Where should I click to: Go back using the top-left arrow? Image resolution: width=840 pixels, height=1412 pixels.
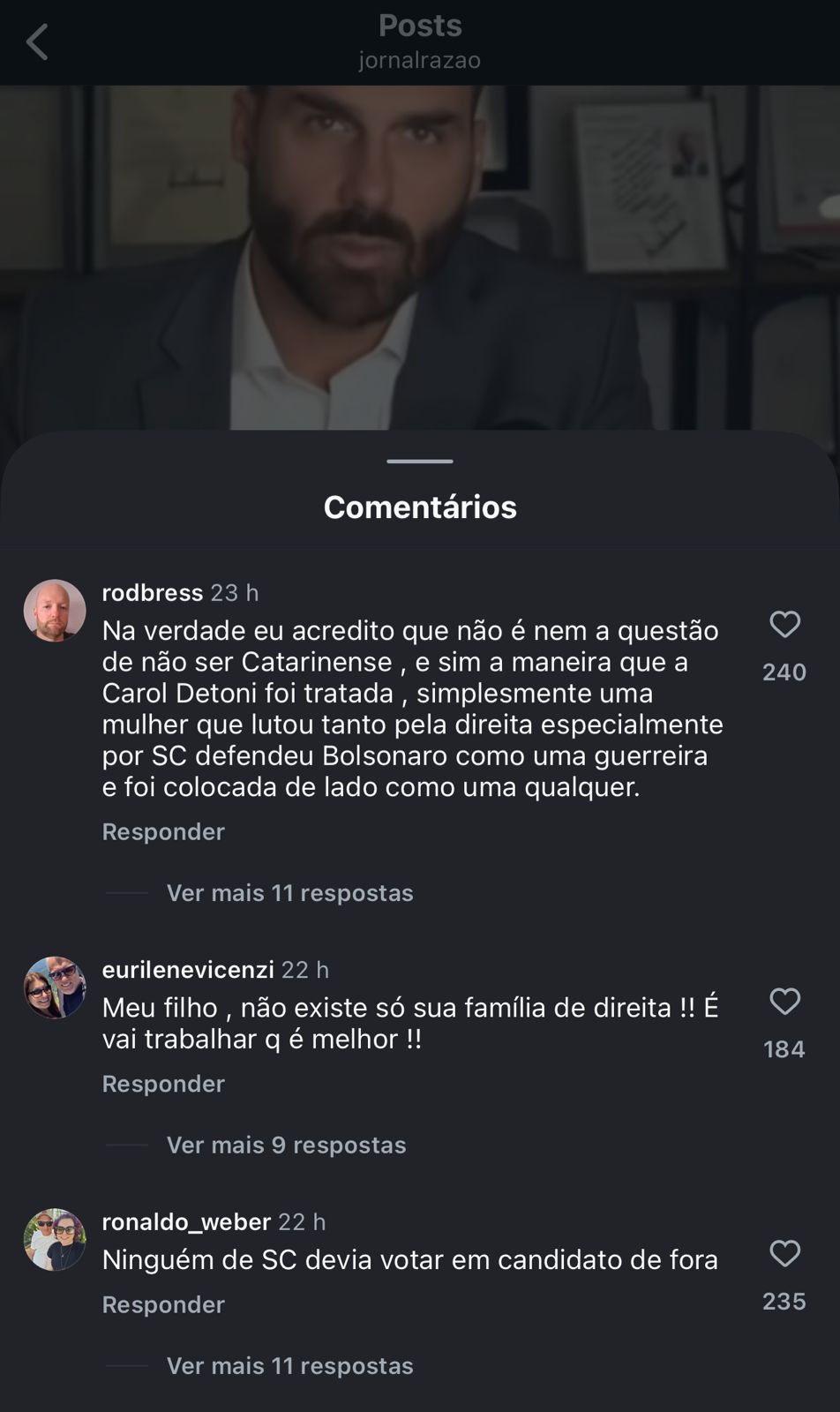point(37,42)
